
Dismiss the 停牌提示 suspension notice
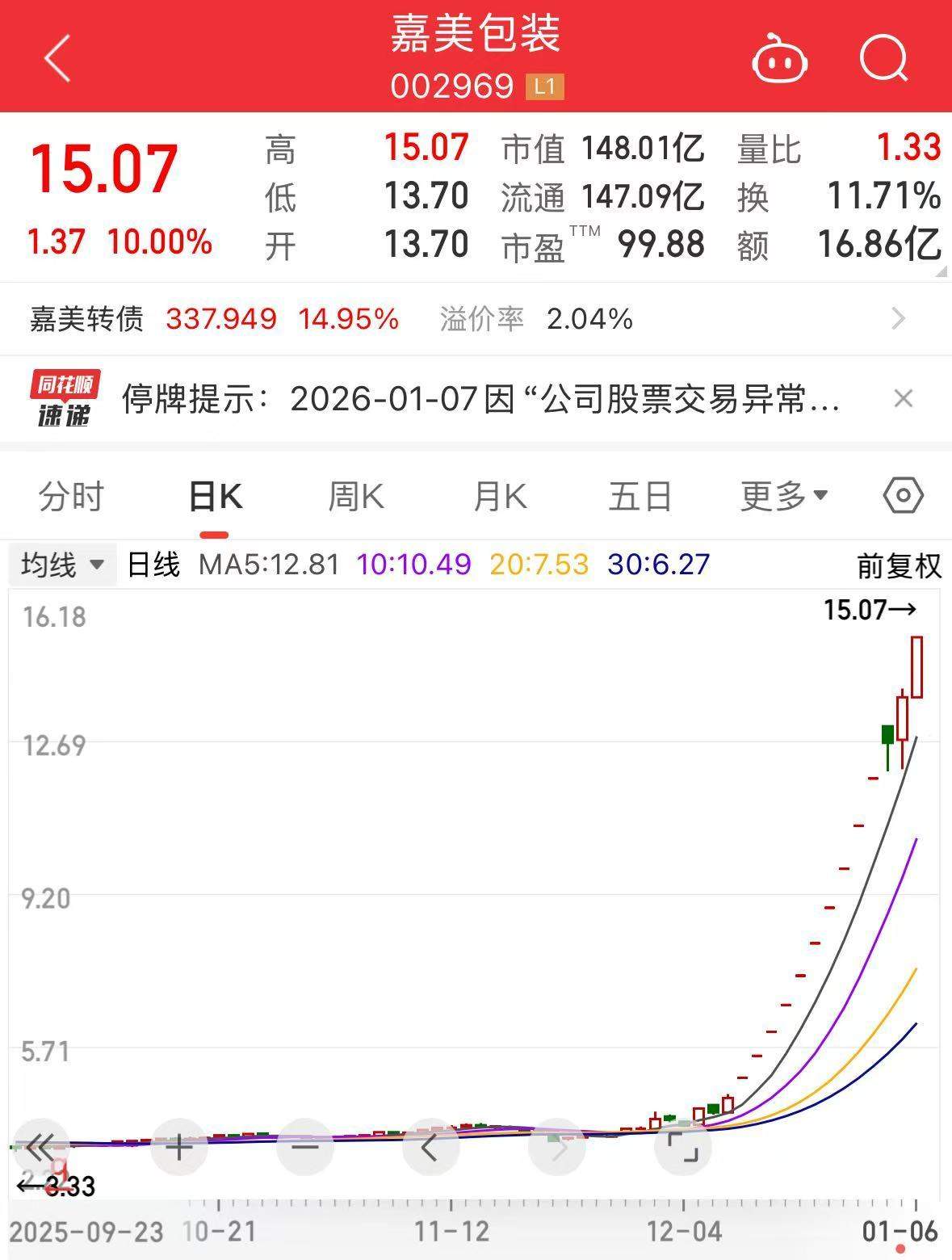(904, 398)
